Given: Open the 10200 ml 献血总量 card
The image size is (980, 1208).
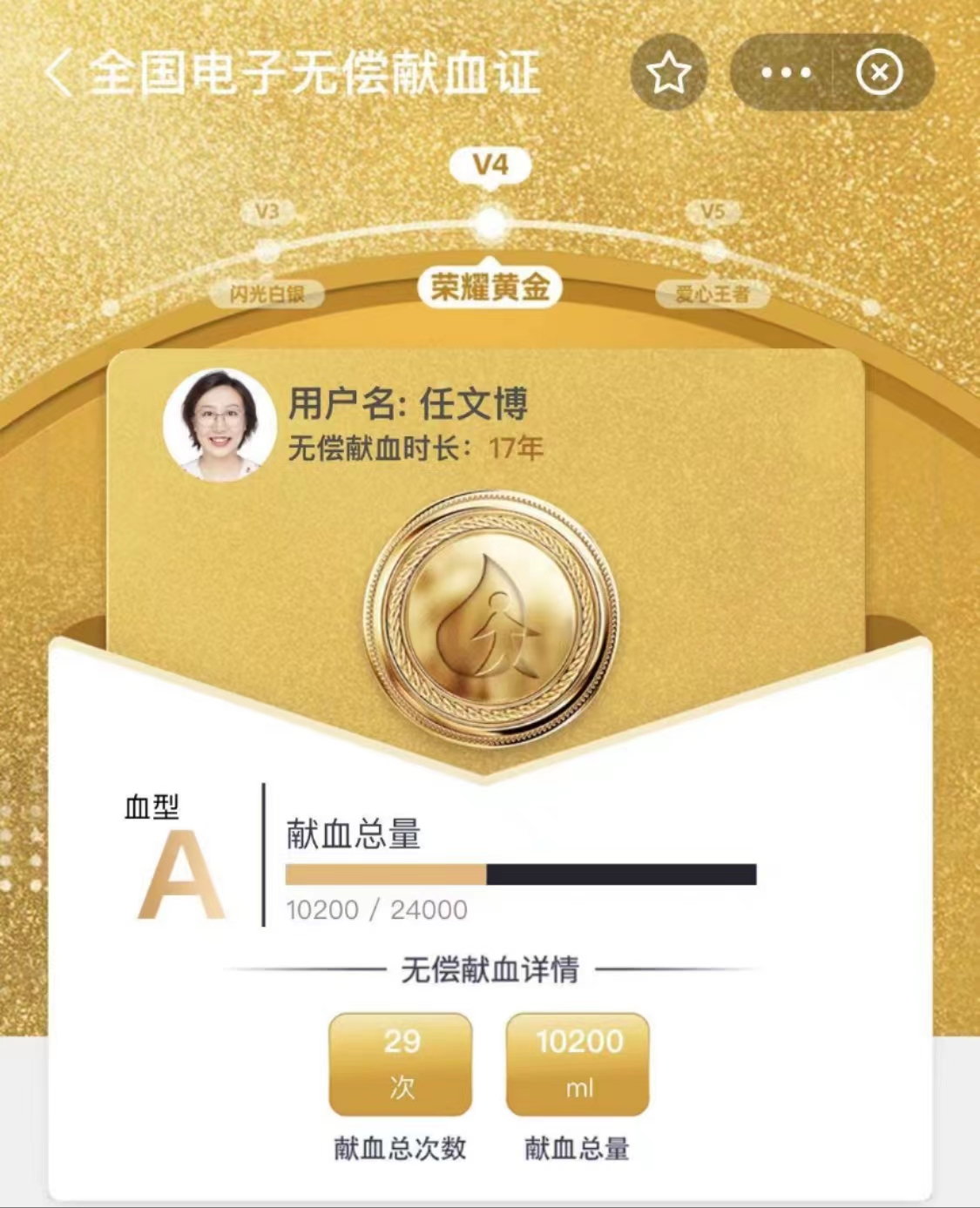Looking at the screenshot, I should 578,1064.
